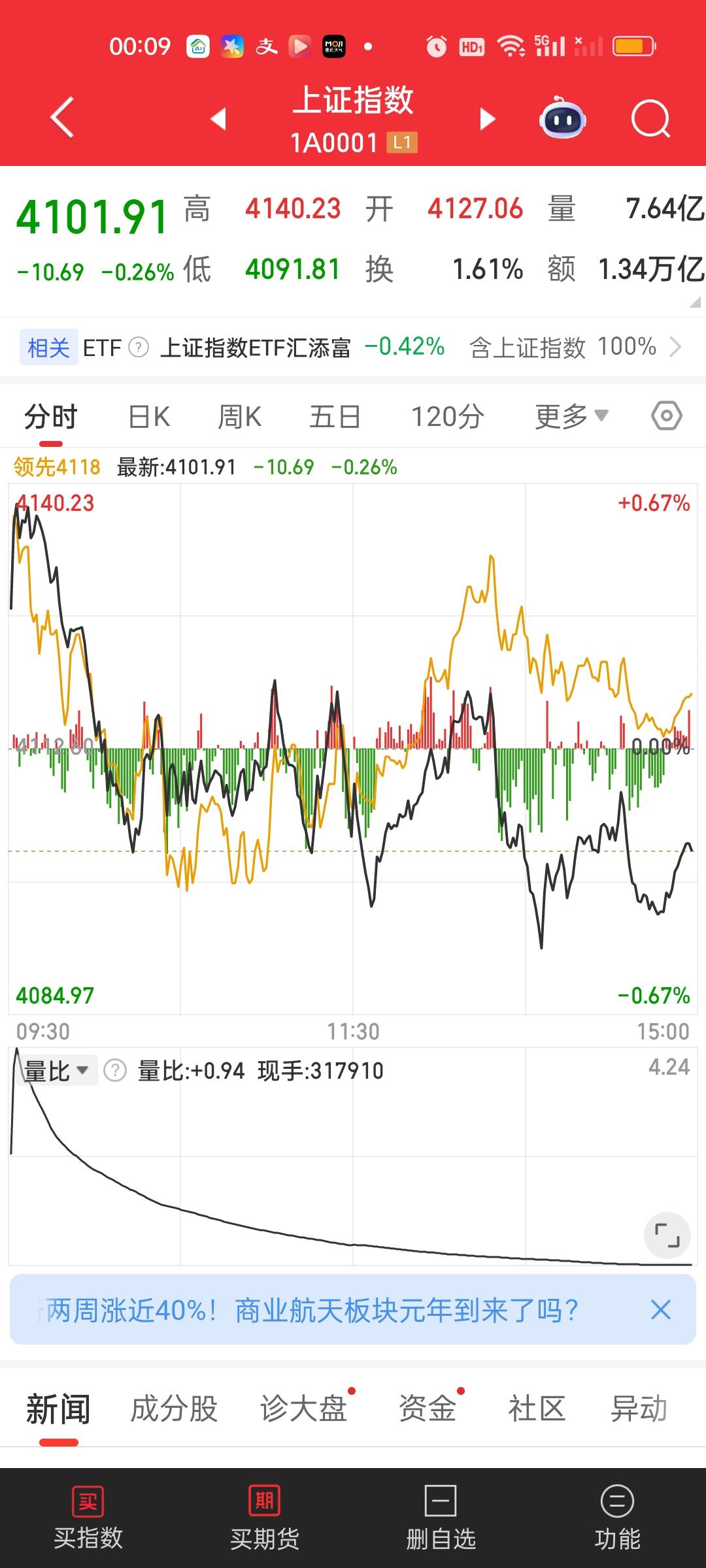Viewport: 706px width, 1568px height.
Task: Tap 买指数 to buy the index
Action: (x=87, y=1522)
